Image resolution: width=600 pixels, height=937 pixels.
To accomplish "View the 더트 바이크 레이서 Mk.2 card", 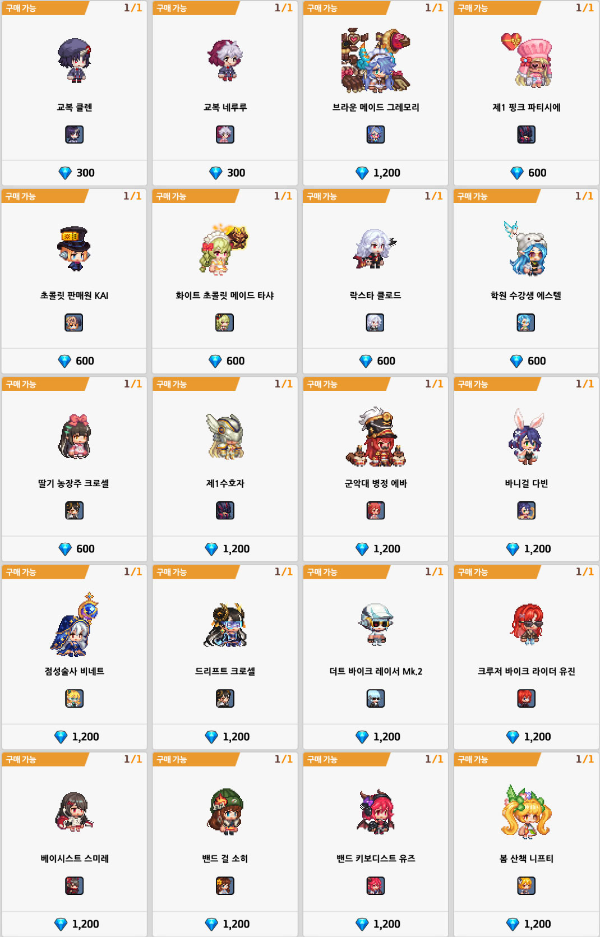I will click(x=376, y=654).
